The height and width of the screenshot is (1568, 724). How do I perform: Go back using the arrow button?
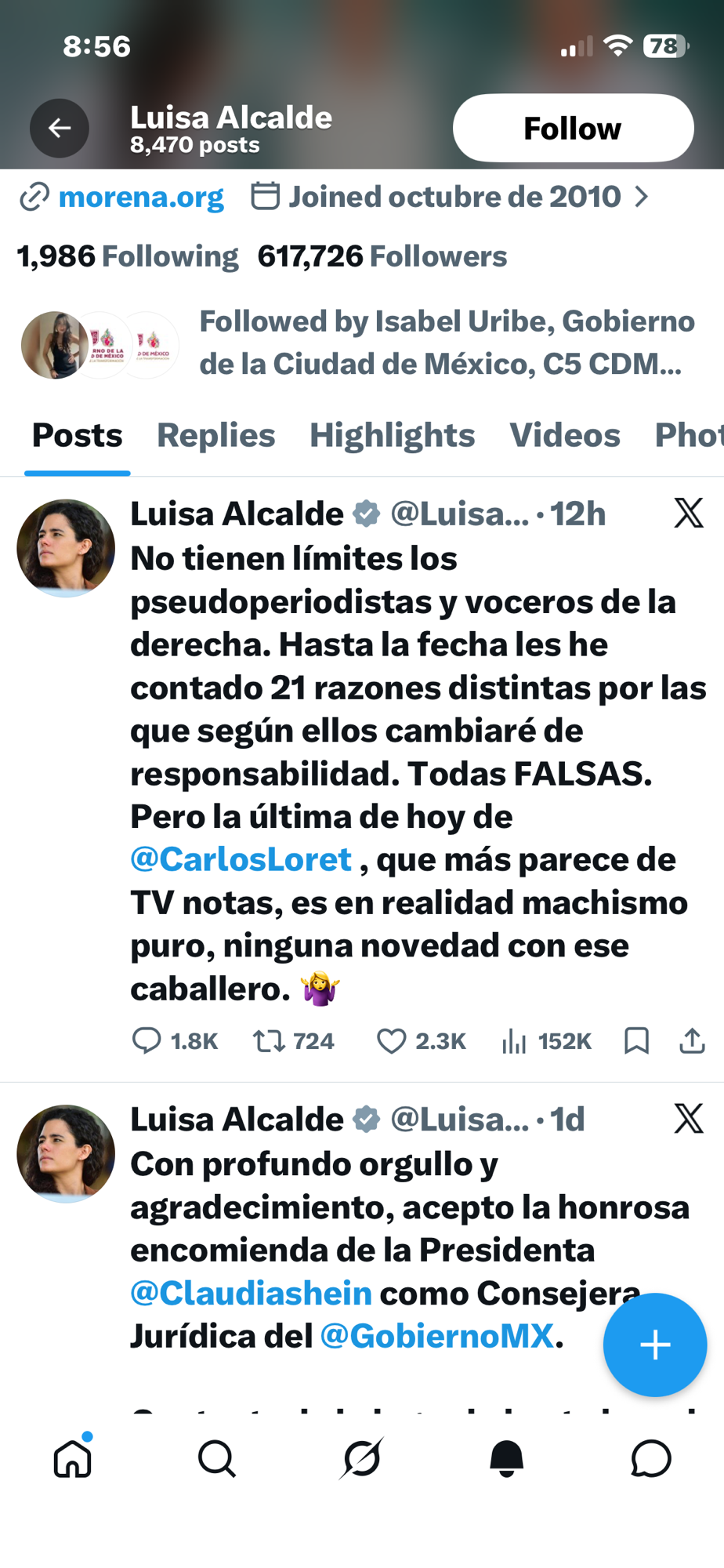coord(60,129)
